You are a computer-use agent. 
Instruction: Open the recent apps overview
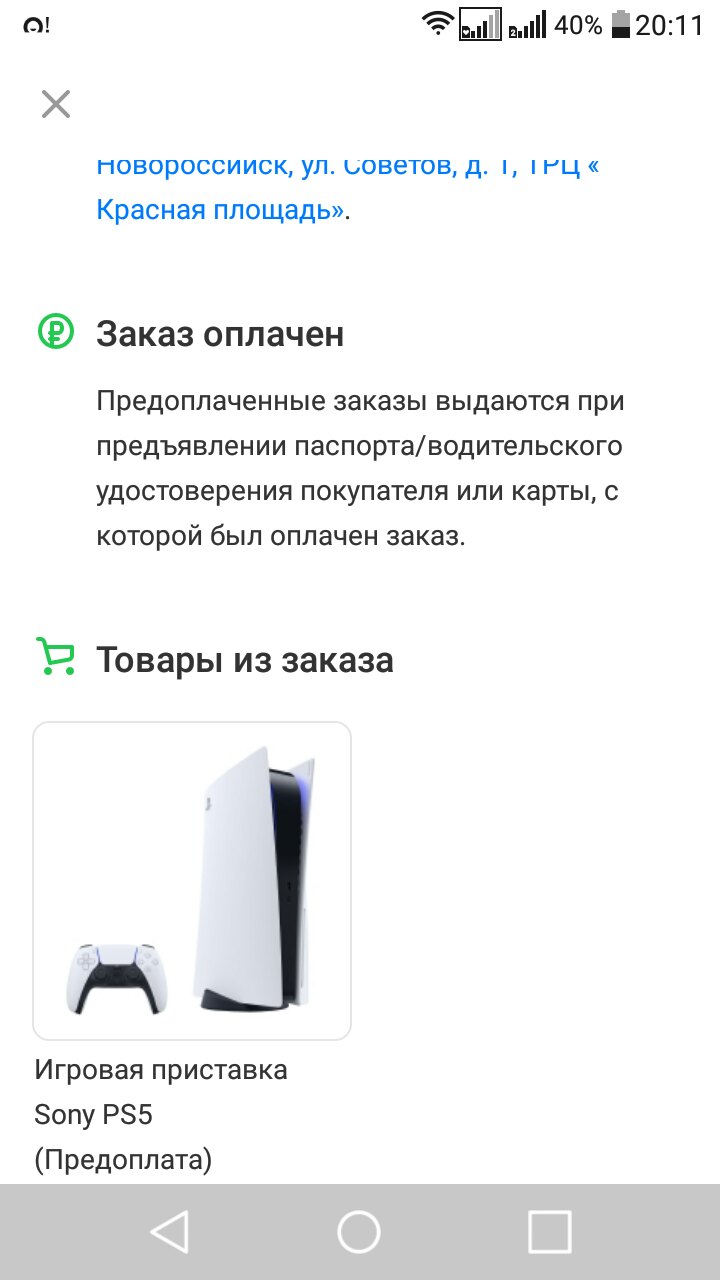pos(549,1232)
